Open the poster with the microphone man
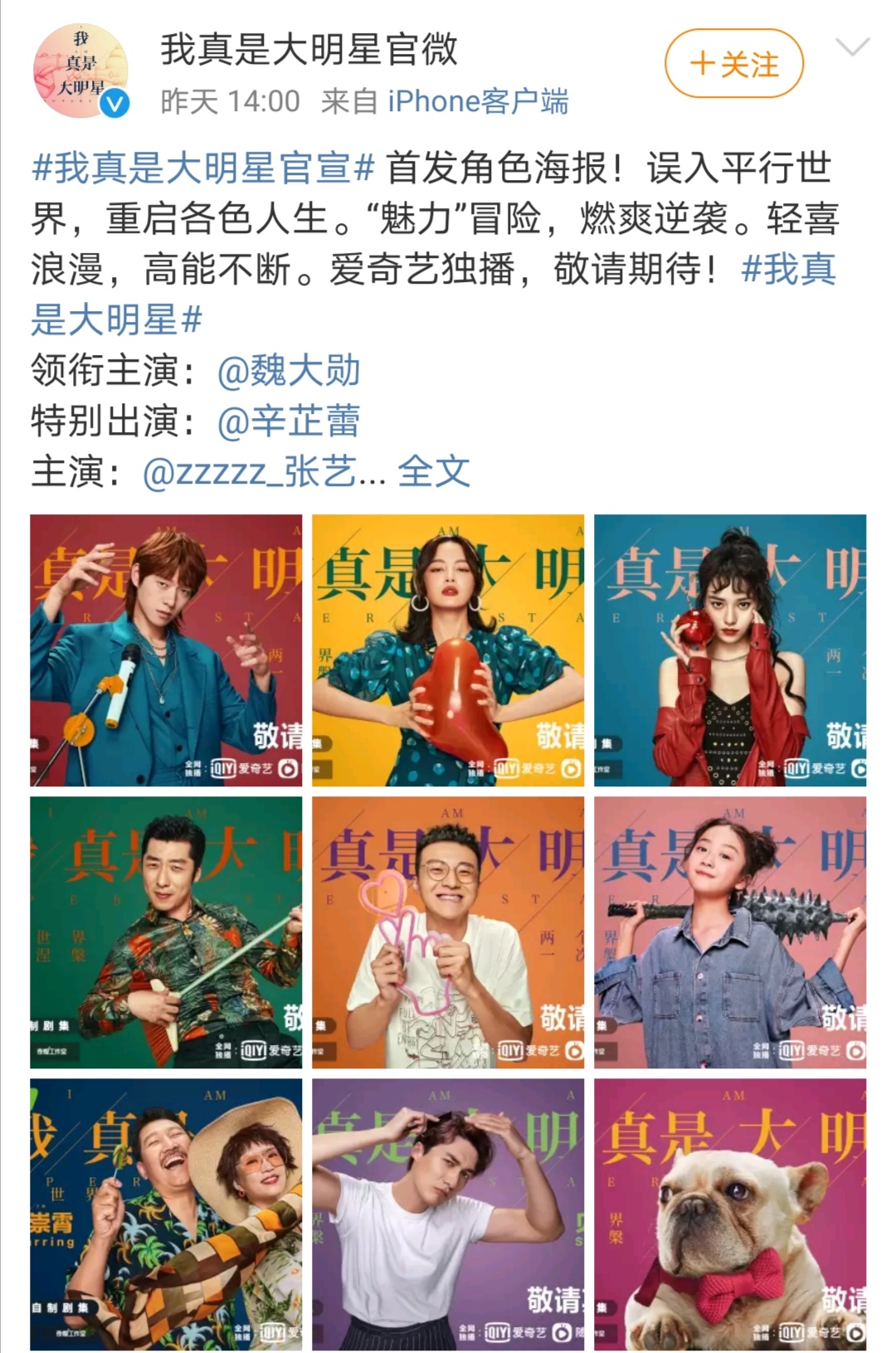Image resolution: width=896 pixels, height=1353 pixels. pyautogui.click(x=166, y=650)
